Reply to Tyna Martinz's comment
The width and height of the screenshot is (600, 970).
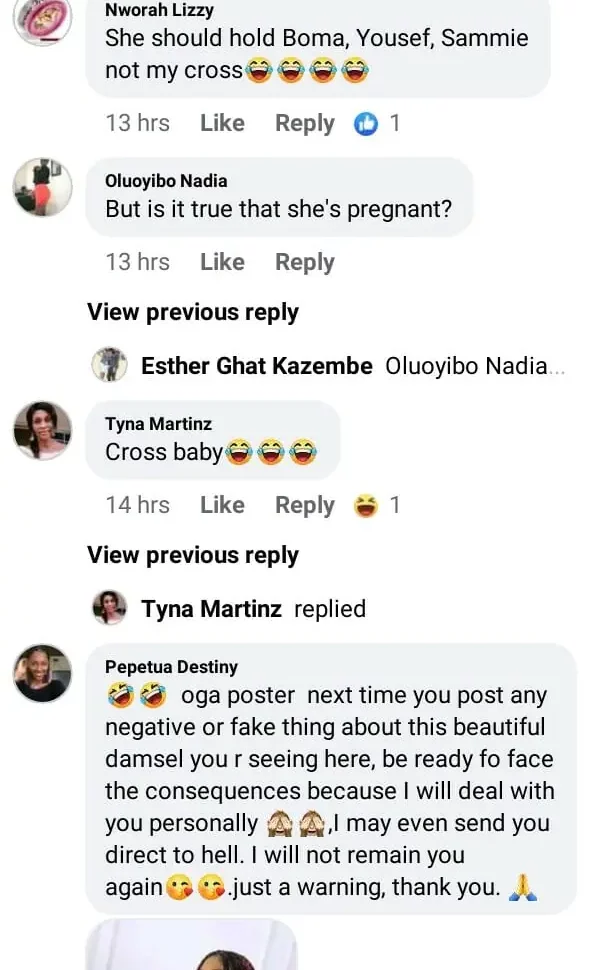click(304, 505)
